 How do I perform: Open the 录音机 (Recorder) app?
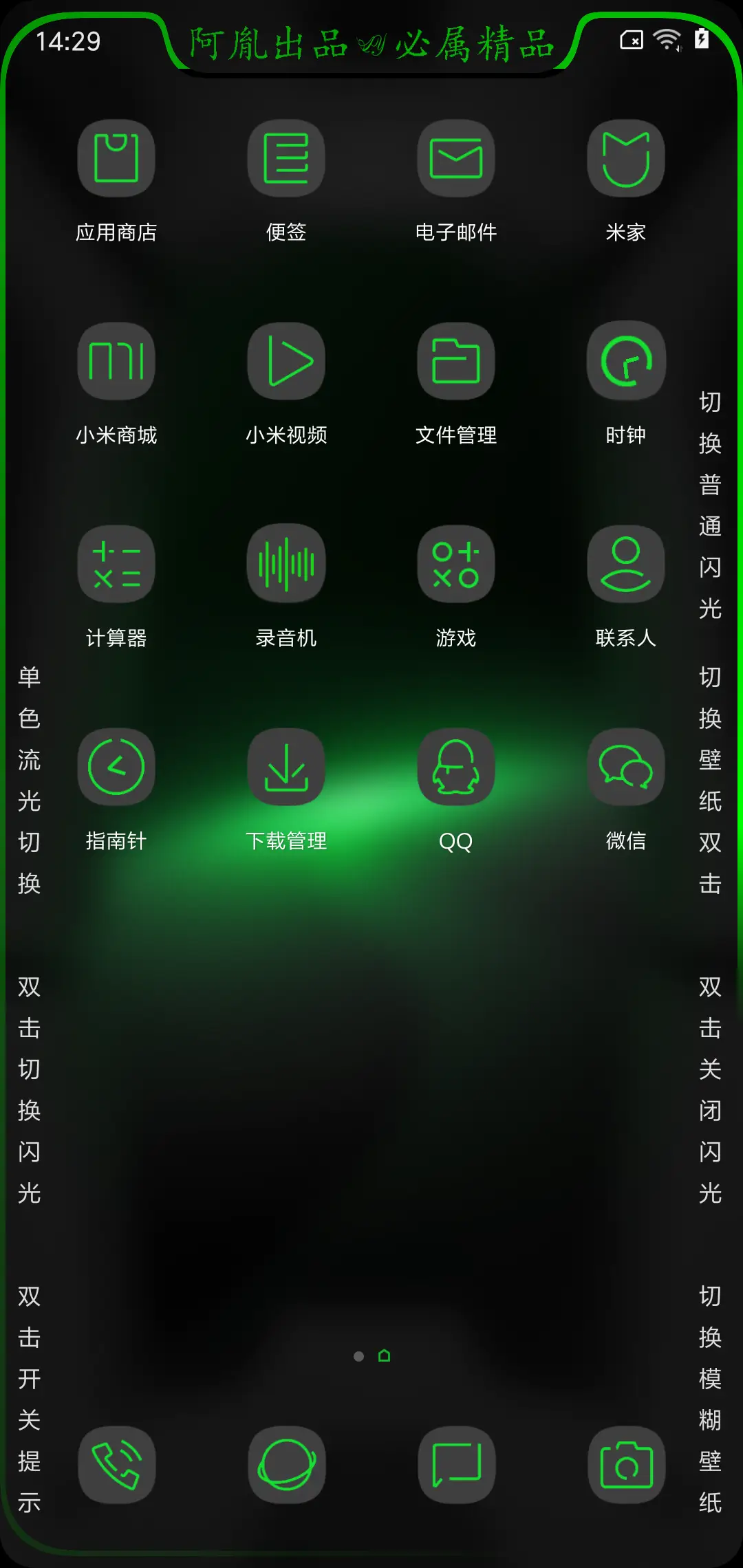tap(286, 564)
